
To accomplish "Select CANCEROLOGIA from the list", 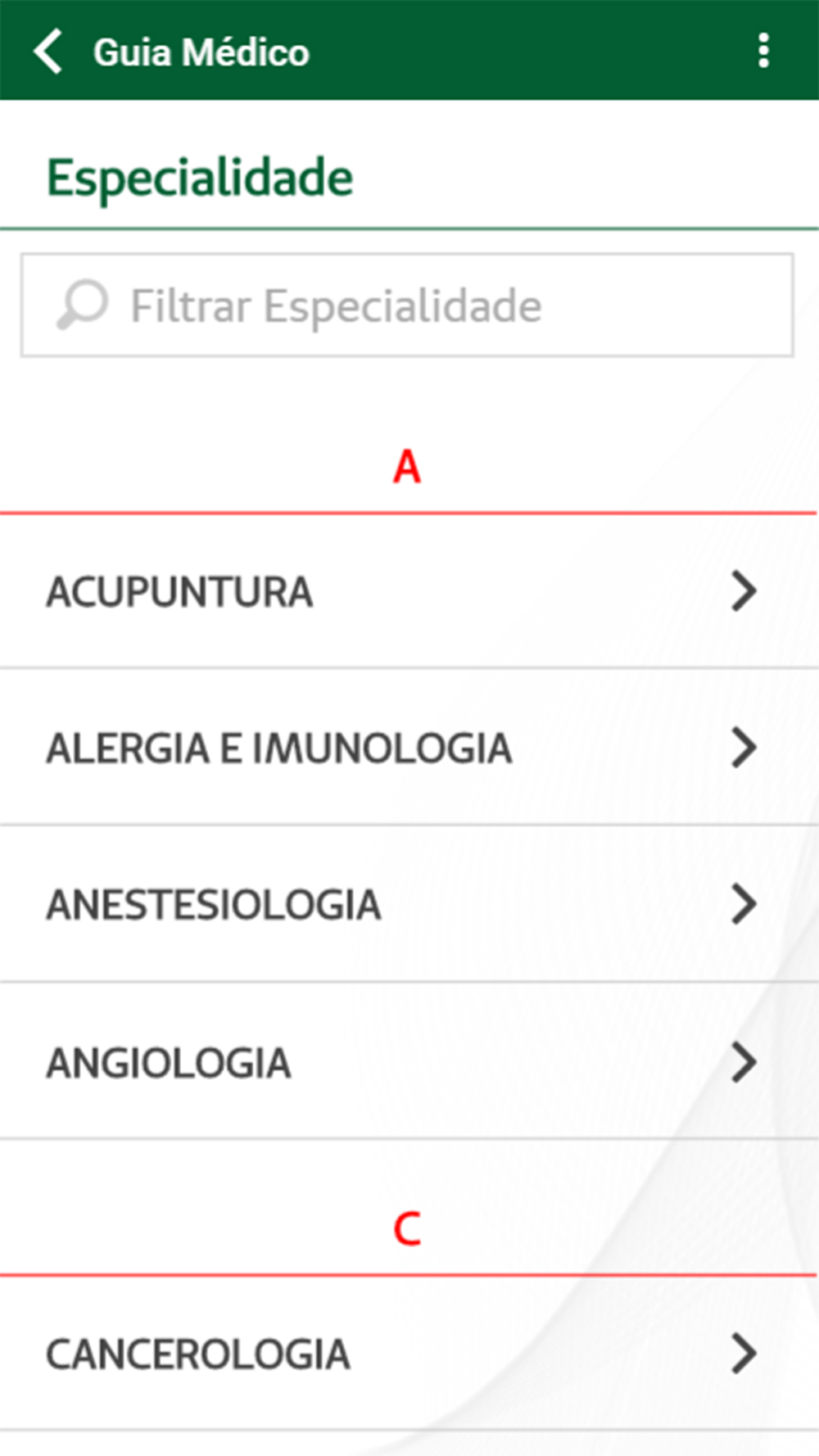I will coord(409,1353).
